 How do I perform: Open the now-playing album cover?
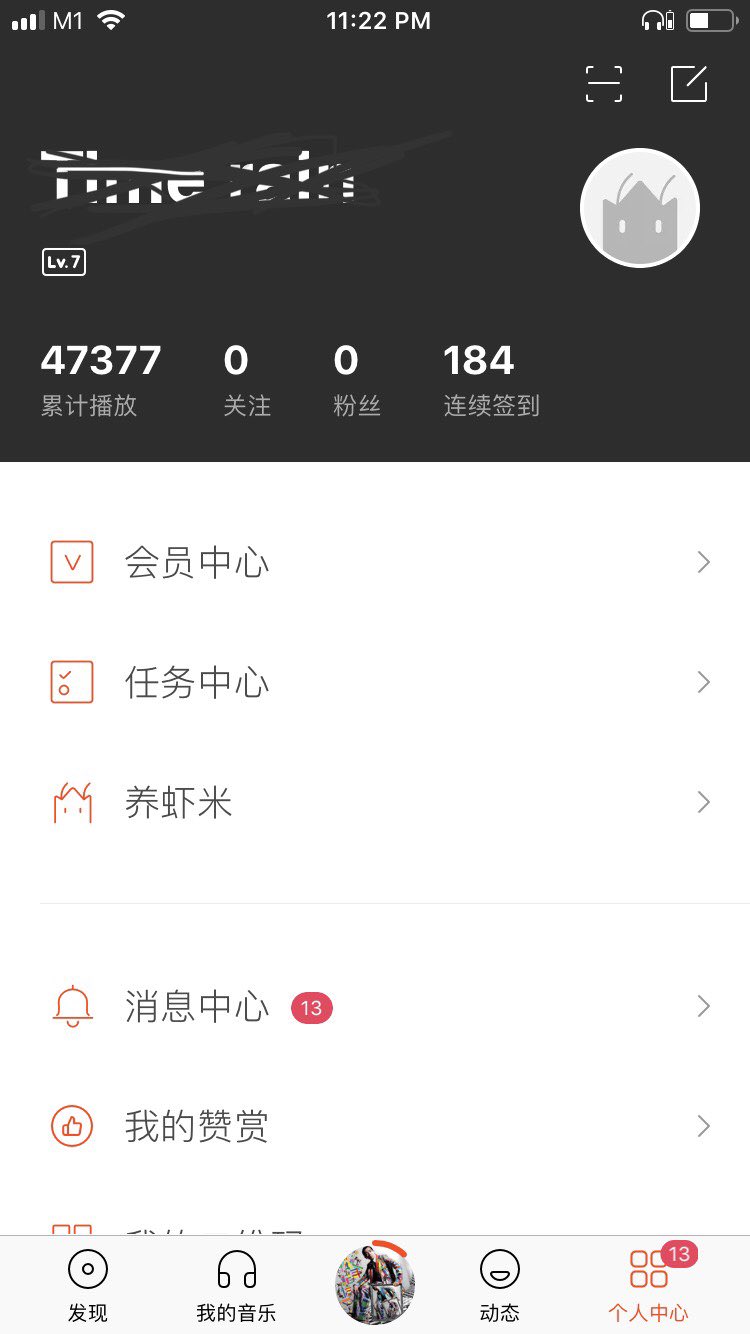(375, 1284)
